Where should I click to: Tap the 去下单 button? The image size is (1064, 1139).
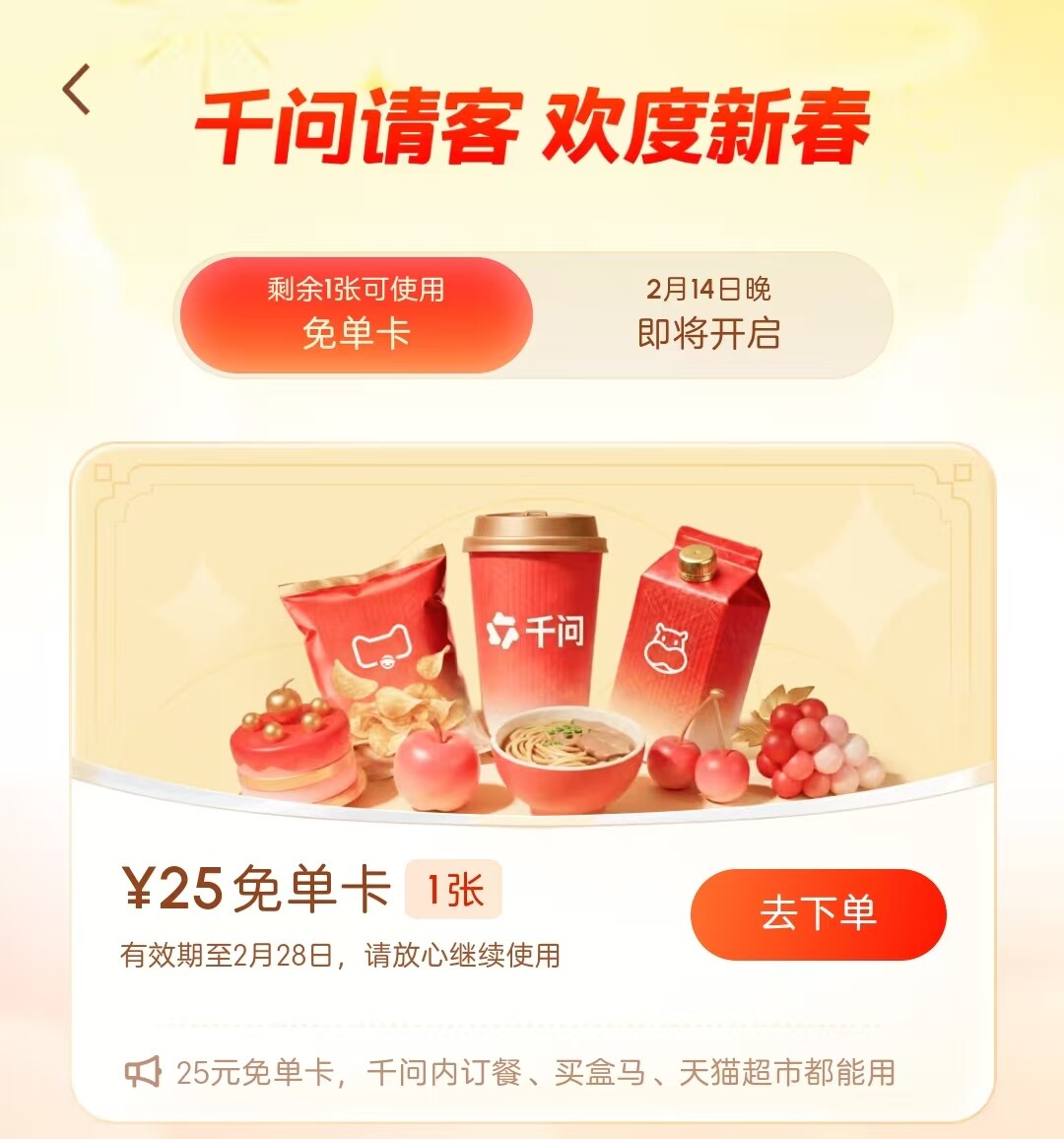[x=819, y=913]
